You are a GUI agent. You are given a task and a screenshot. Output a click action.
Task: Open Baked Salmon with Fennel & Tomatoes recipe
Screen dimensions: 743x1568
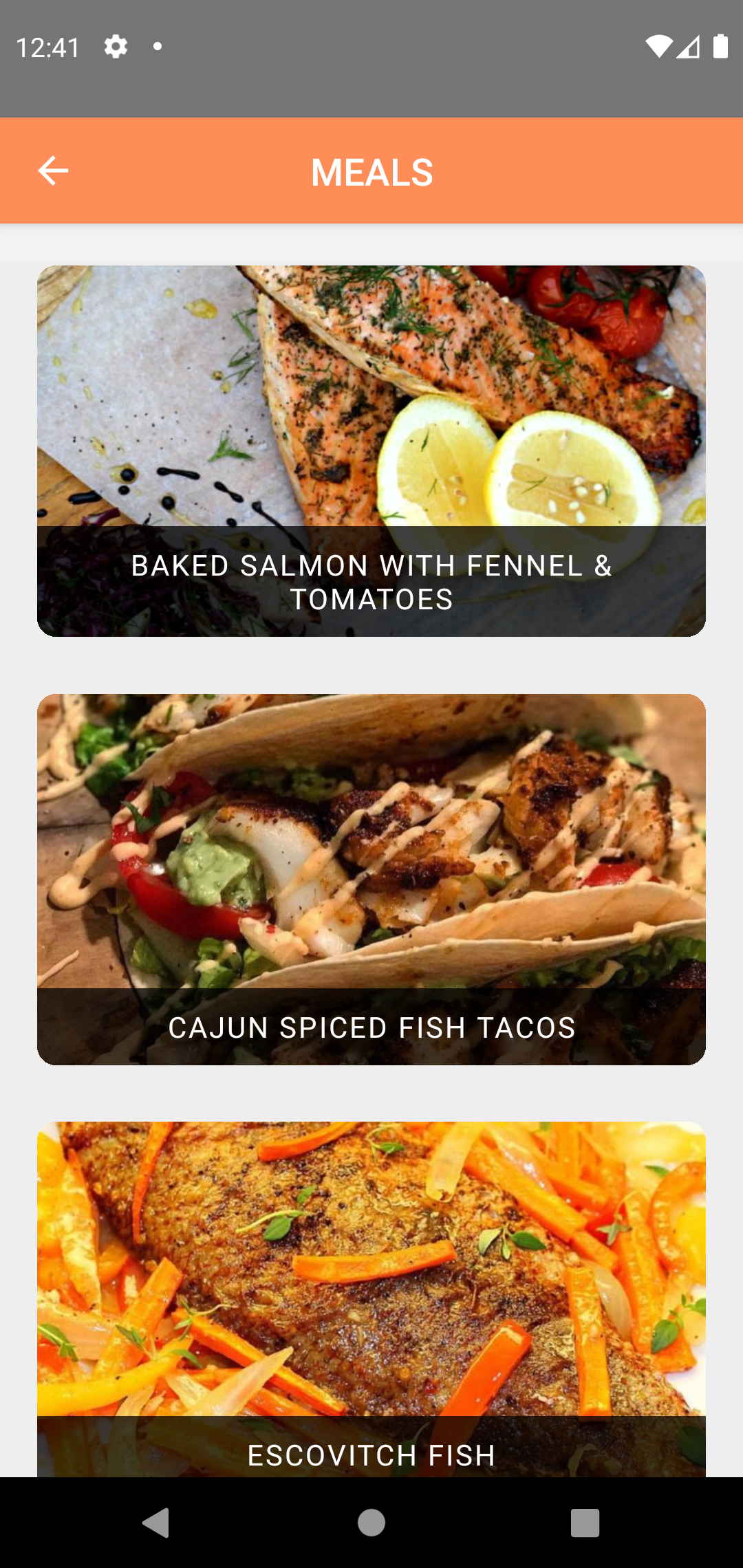click(371, 451)
